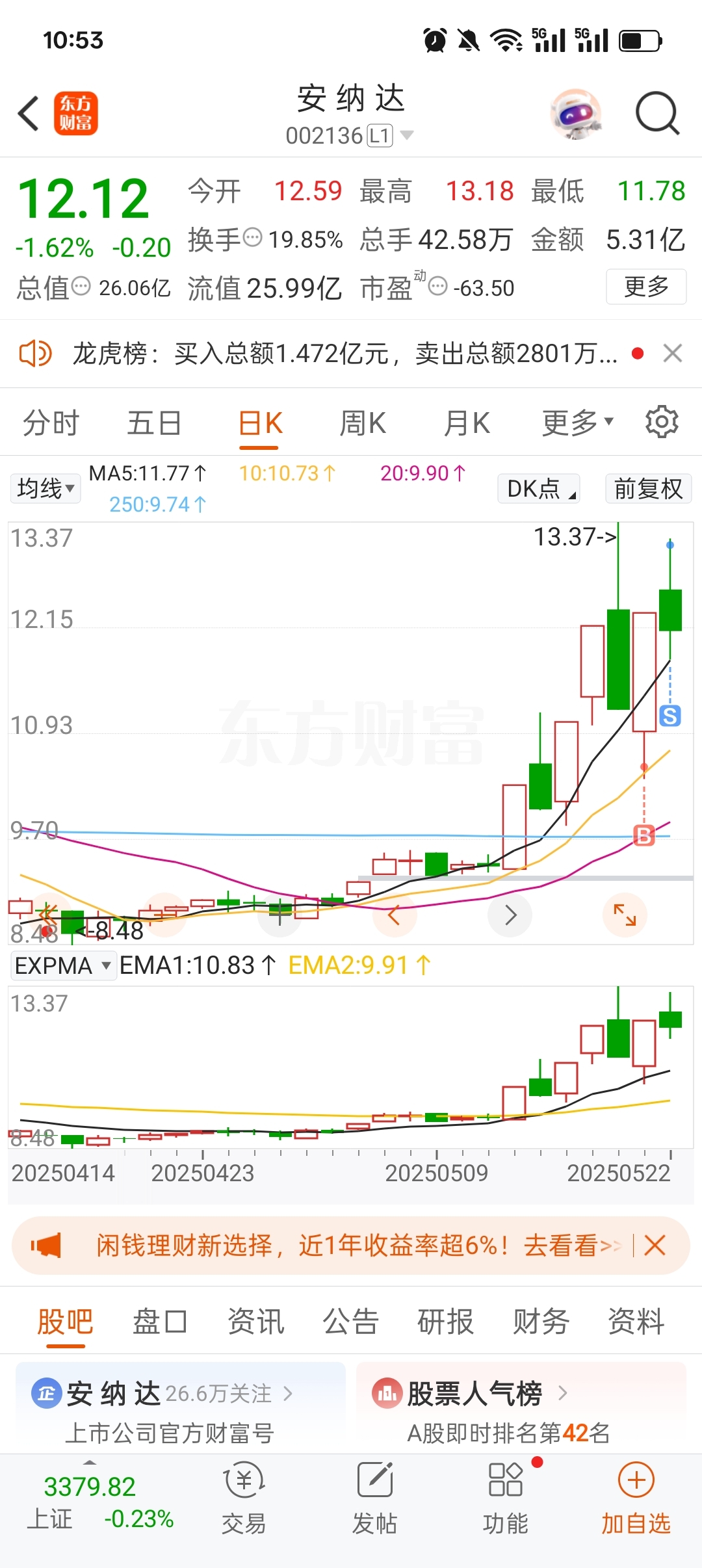Open chart settings gear
Screen dimensions: 702x1568
(x=662, y=422)
